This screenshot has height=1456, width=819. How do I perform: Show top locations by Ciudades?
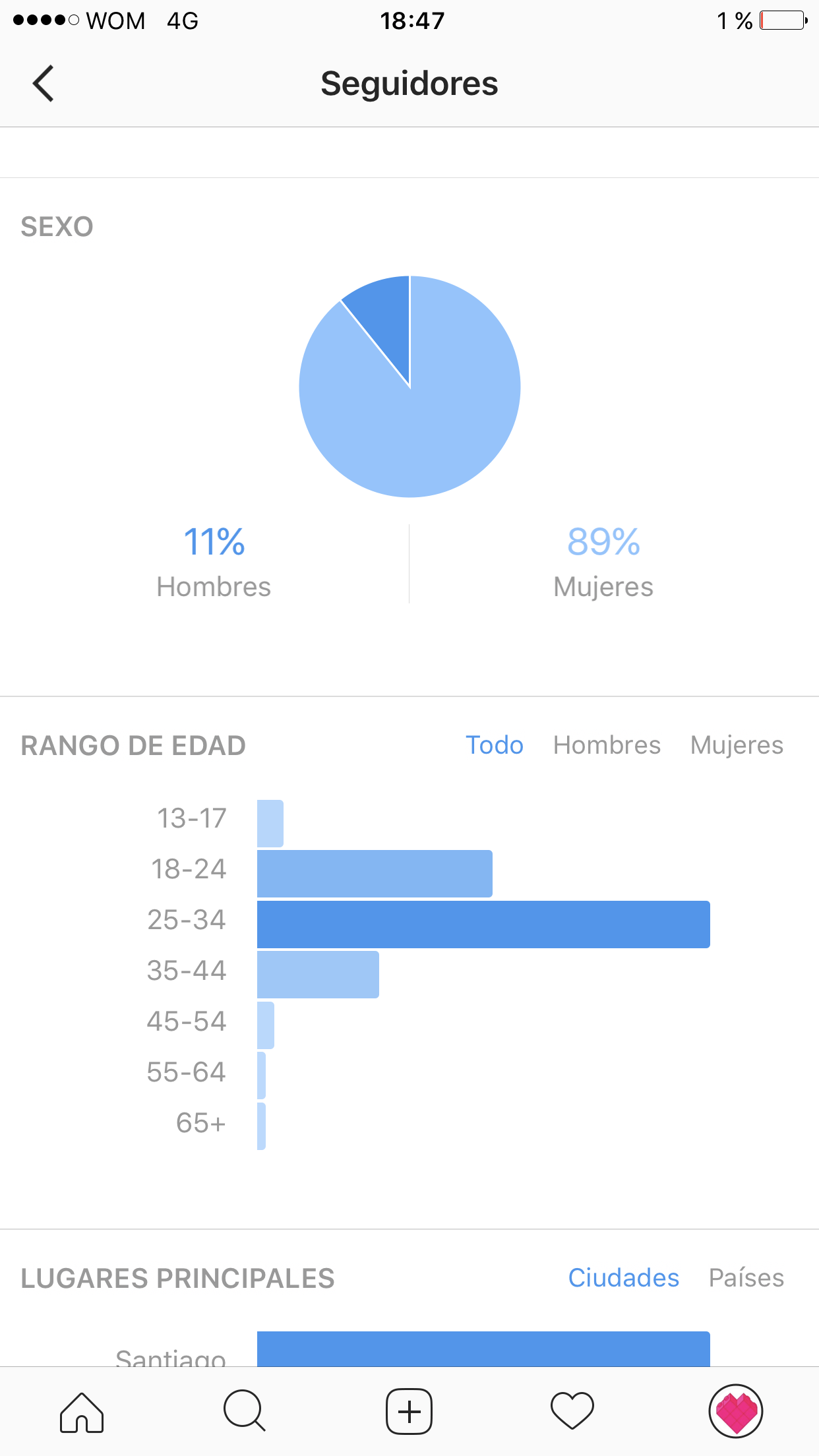[623, 1278]
